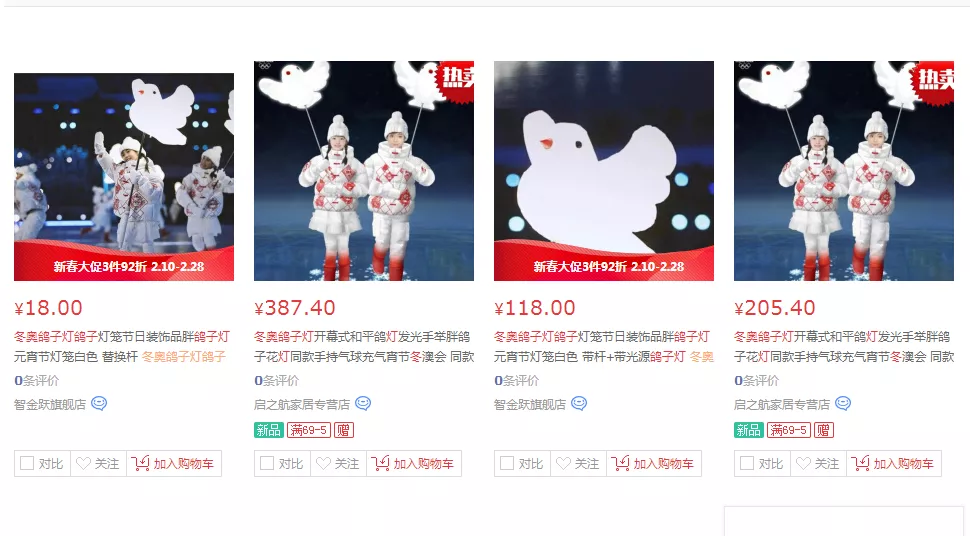Open the ¥205.40 product image
The height and width of the screenshot is (536, 970).
pyautogui.click(x=844, y=171)
